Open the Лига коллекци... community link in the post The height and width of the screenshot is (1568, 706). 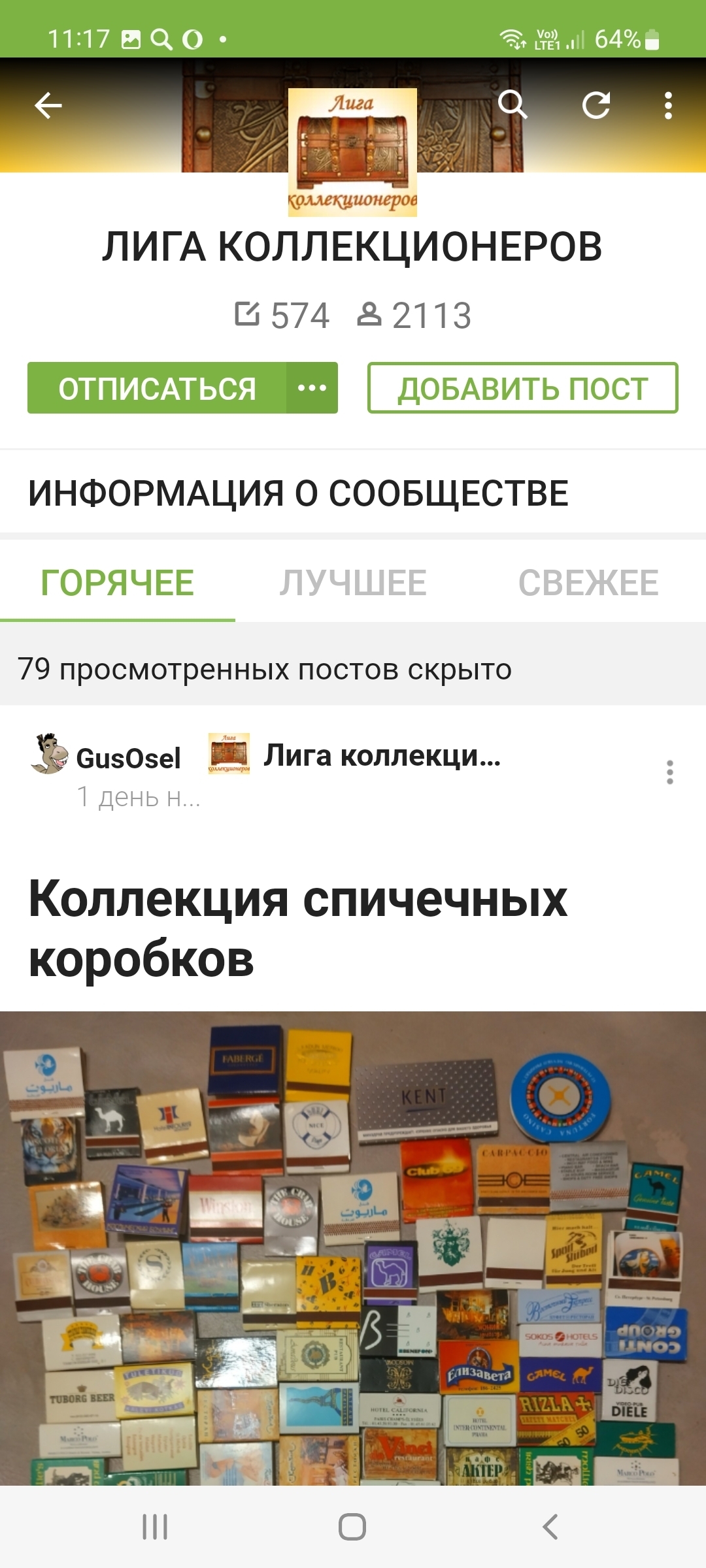[381, 756]
